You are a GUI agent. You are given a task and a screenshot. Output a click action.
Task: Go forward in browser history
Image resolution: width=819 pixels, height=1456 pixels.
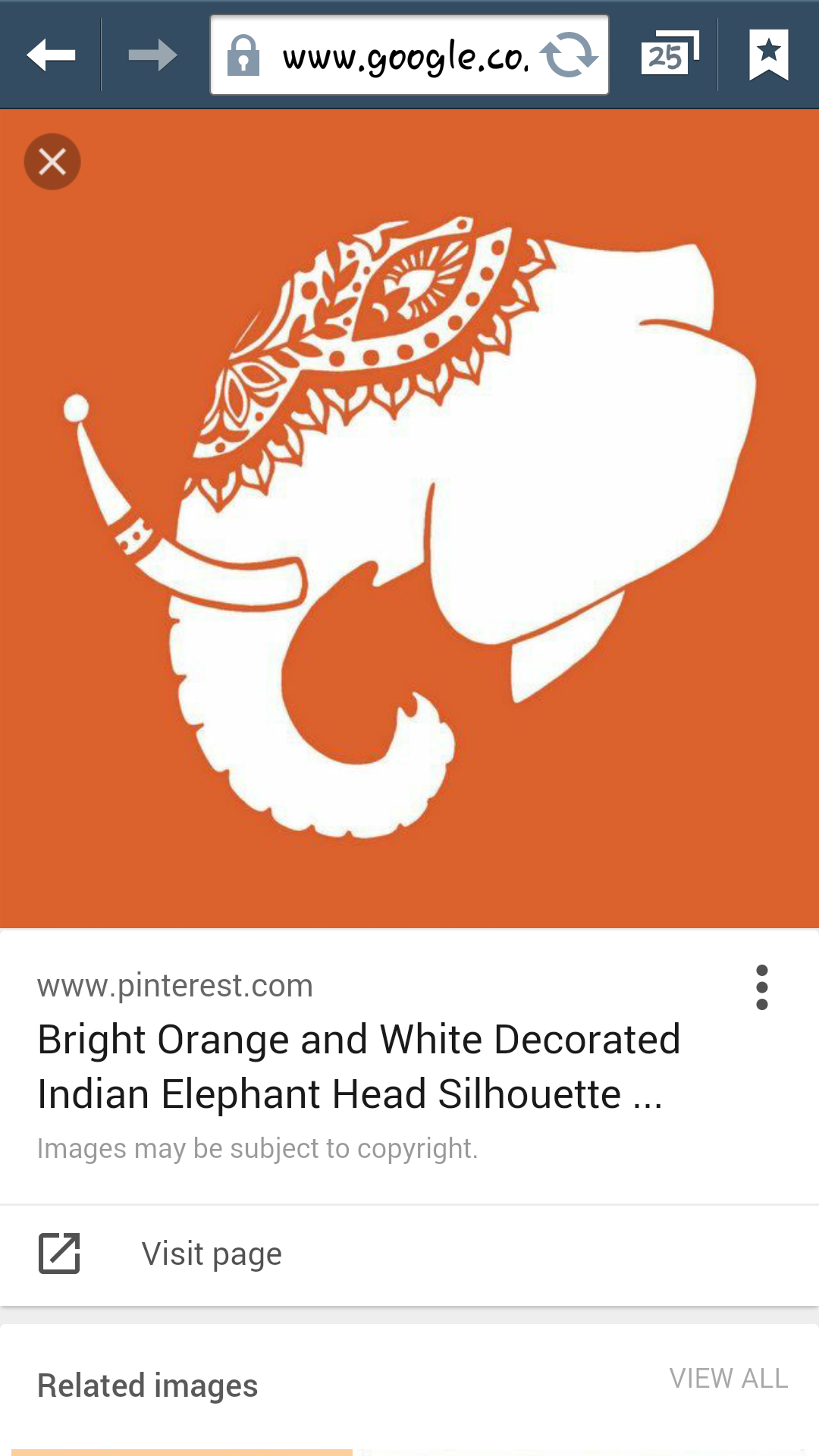click(x=152, y=55)
